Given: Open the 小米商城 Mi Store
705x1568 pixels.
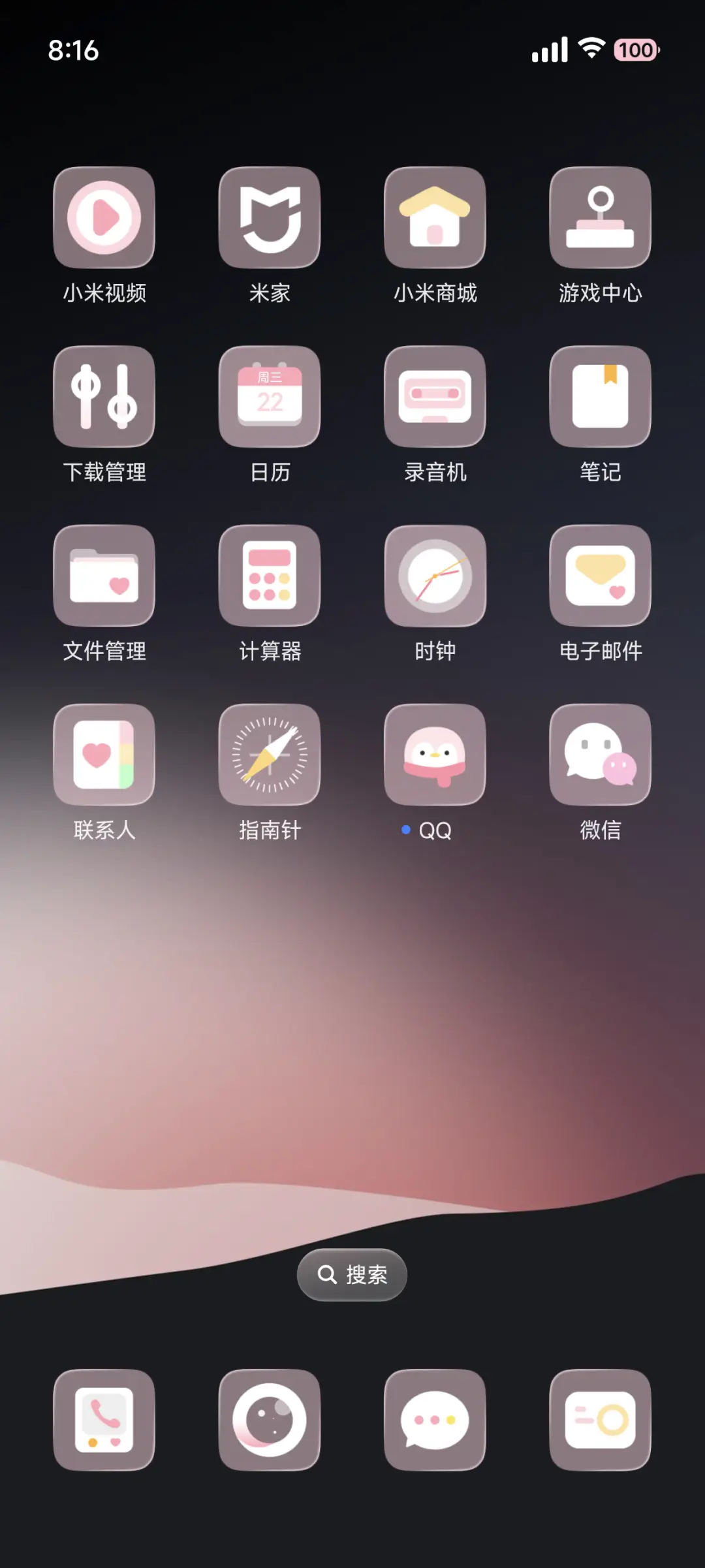Looking at the screenshot, I should [435, 219].
